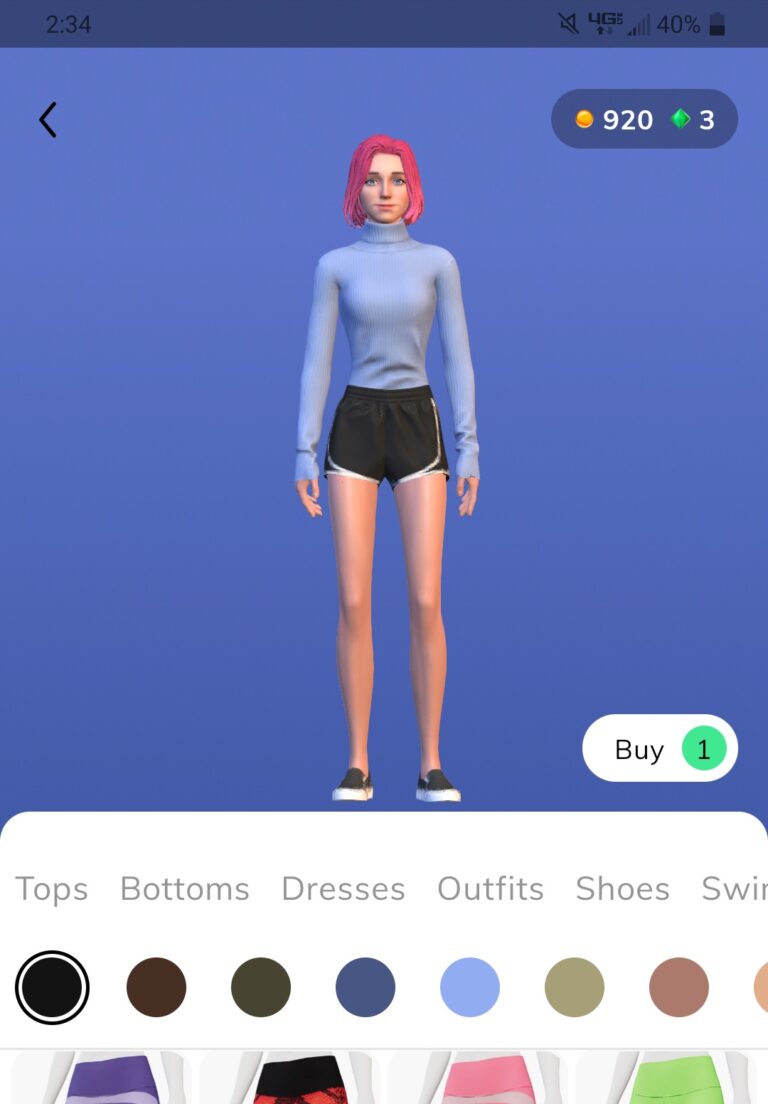Switch to the Tops tab
768x1104 pixels.
pos(52,889)
